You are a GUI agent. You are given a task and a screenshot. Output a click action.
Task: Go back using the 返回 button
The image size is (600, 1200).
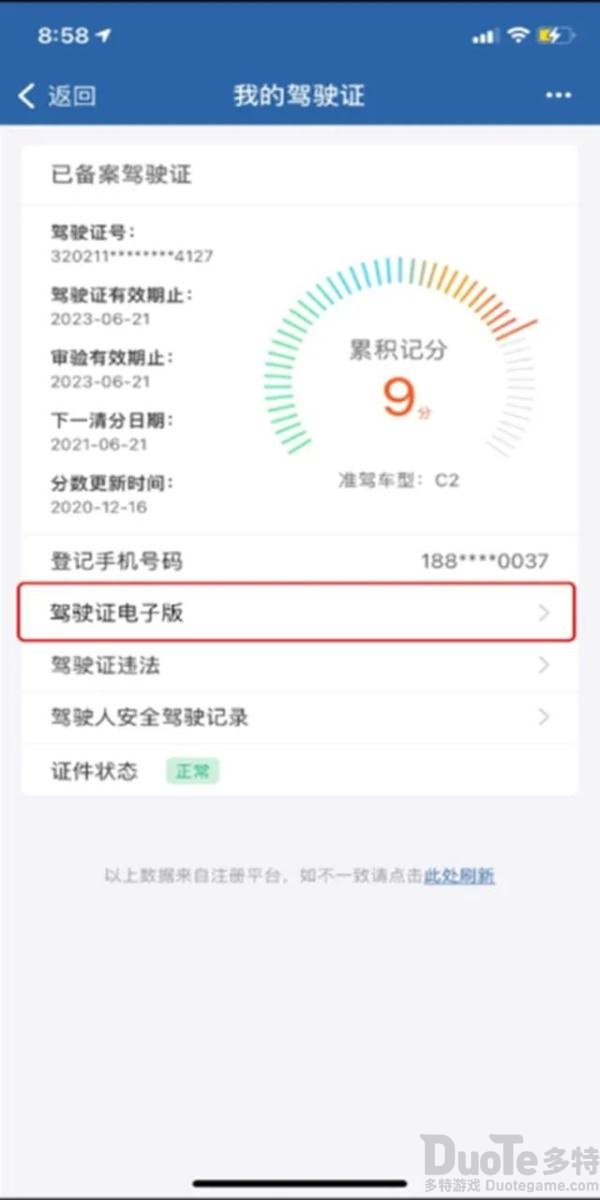point(58,96)
